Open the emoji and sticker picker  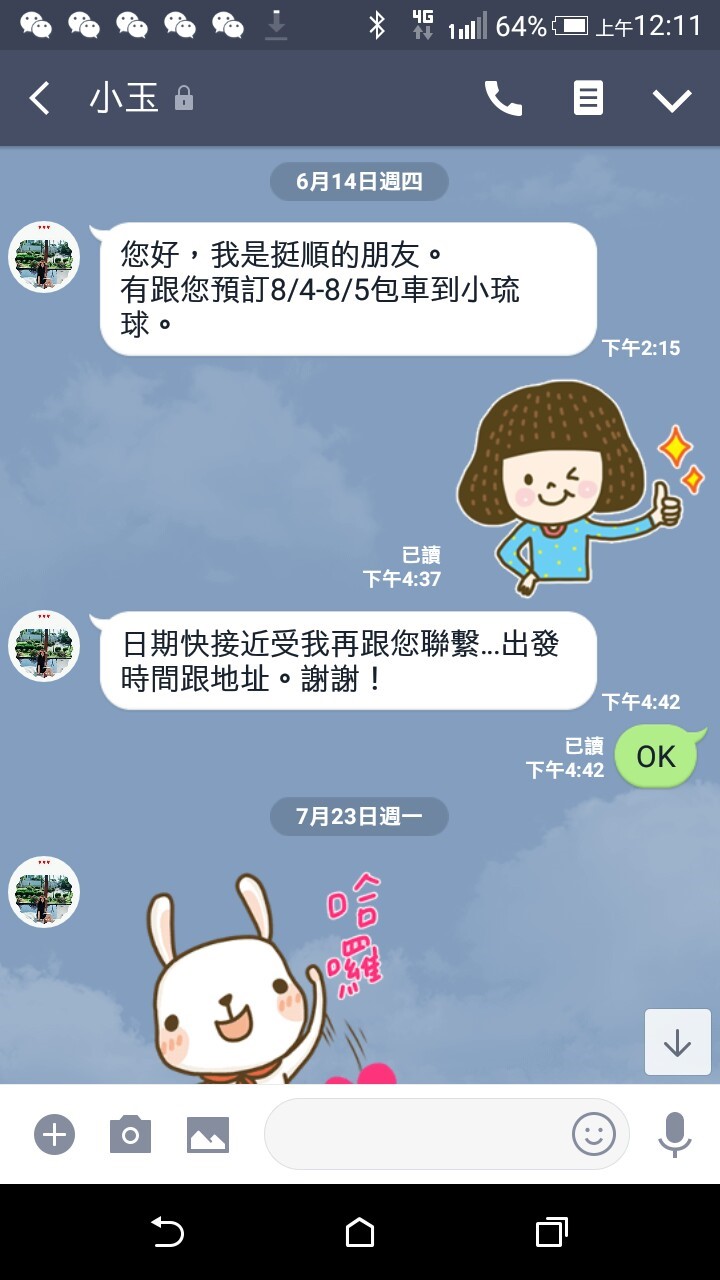[x=593, y=1134]
